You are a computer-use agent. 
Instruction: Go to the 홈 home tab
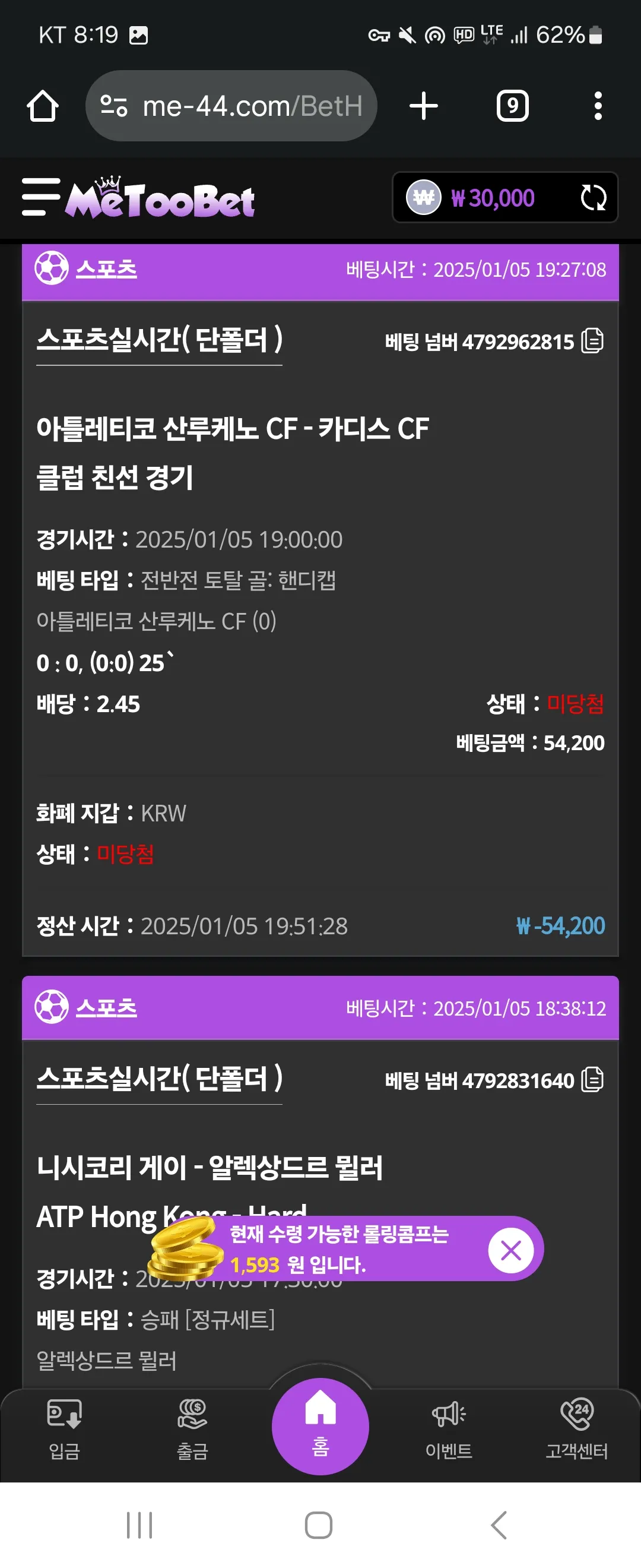[x=320, y=1425]
